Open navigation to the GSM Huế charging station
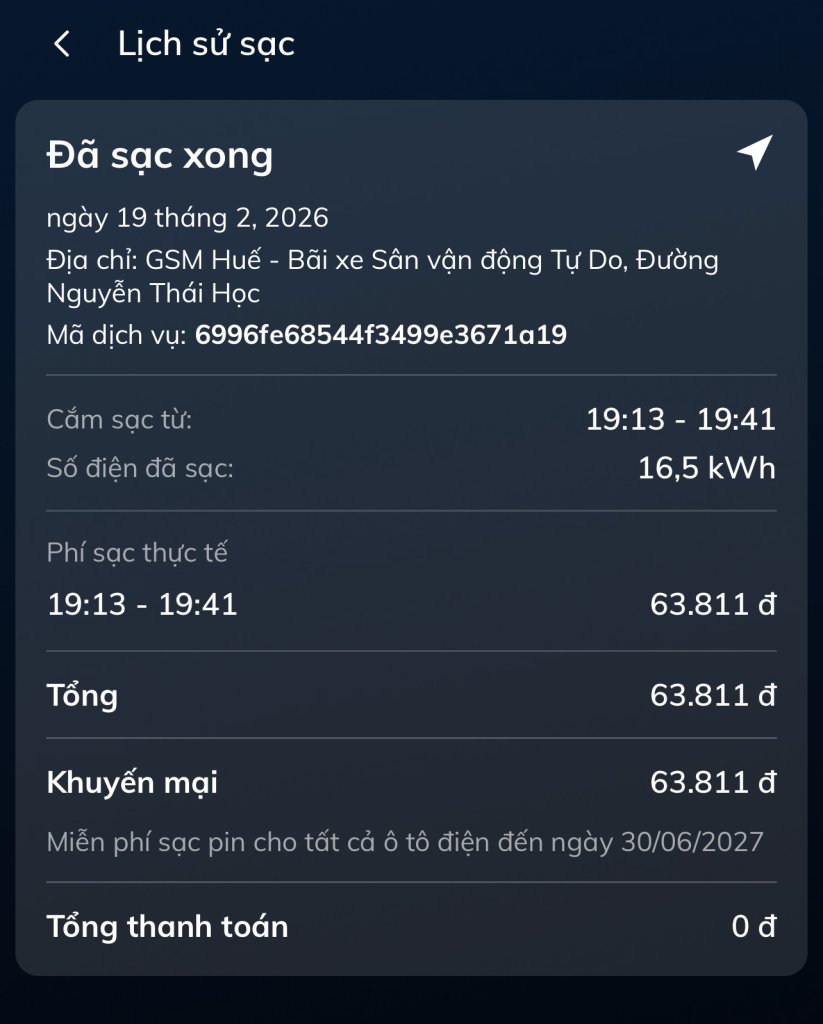823x1024 pixels. coord(755,153)
